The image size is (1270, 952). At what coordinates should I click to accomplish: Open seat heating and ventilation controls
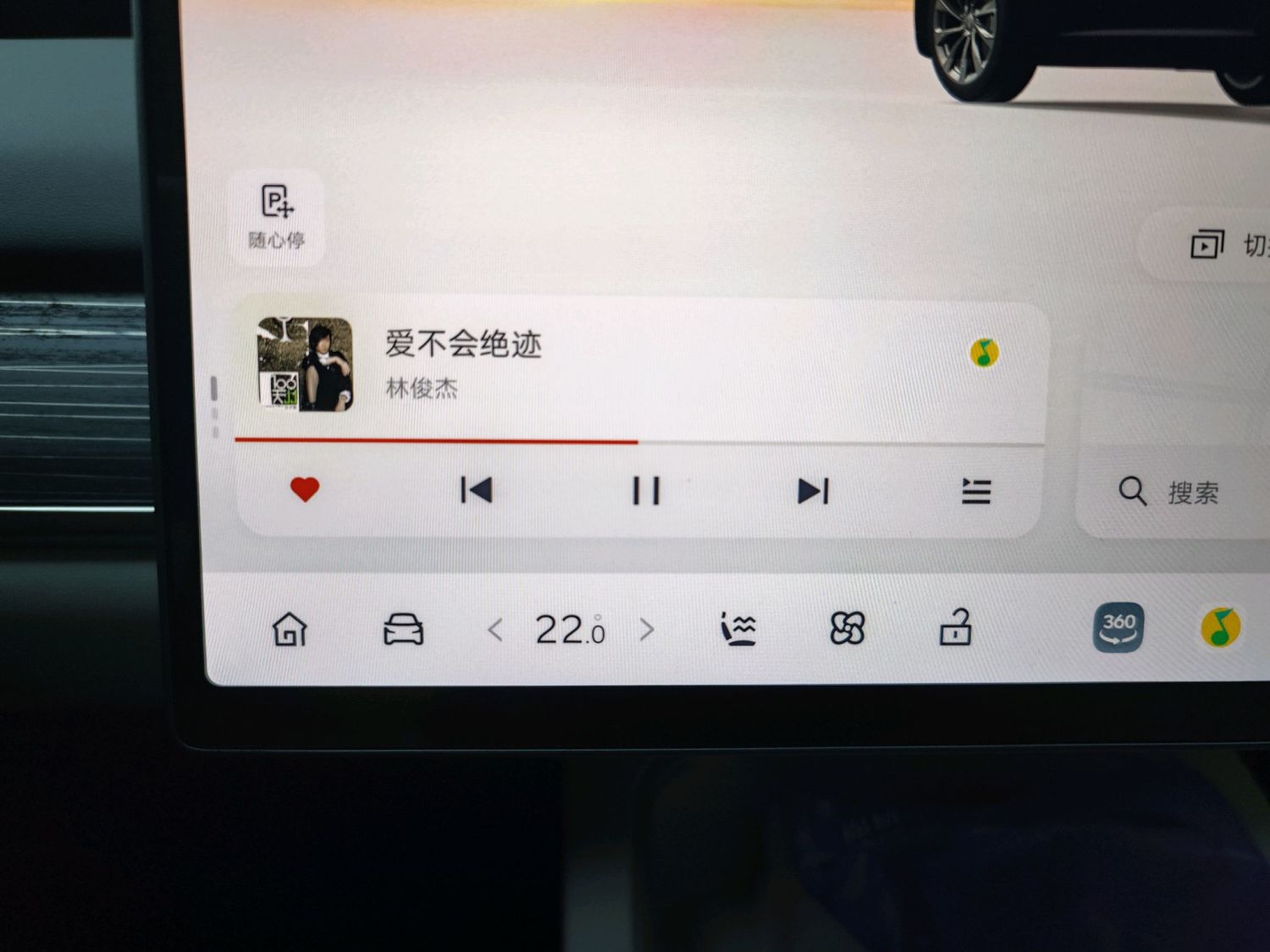[737, 630]
